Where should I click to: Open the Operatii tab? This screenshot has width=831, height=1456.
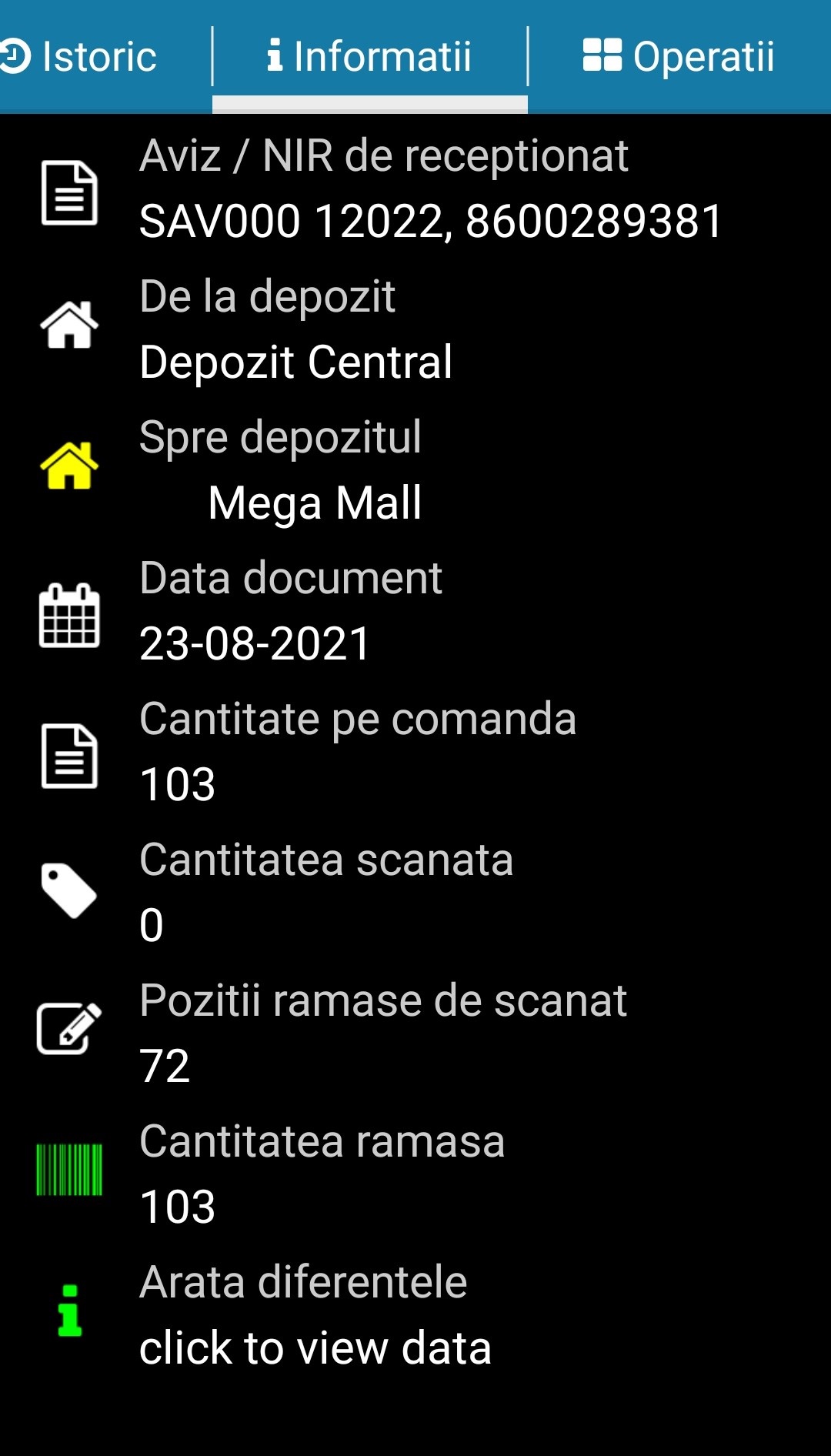pyautogui.click(x=679, y=57)
